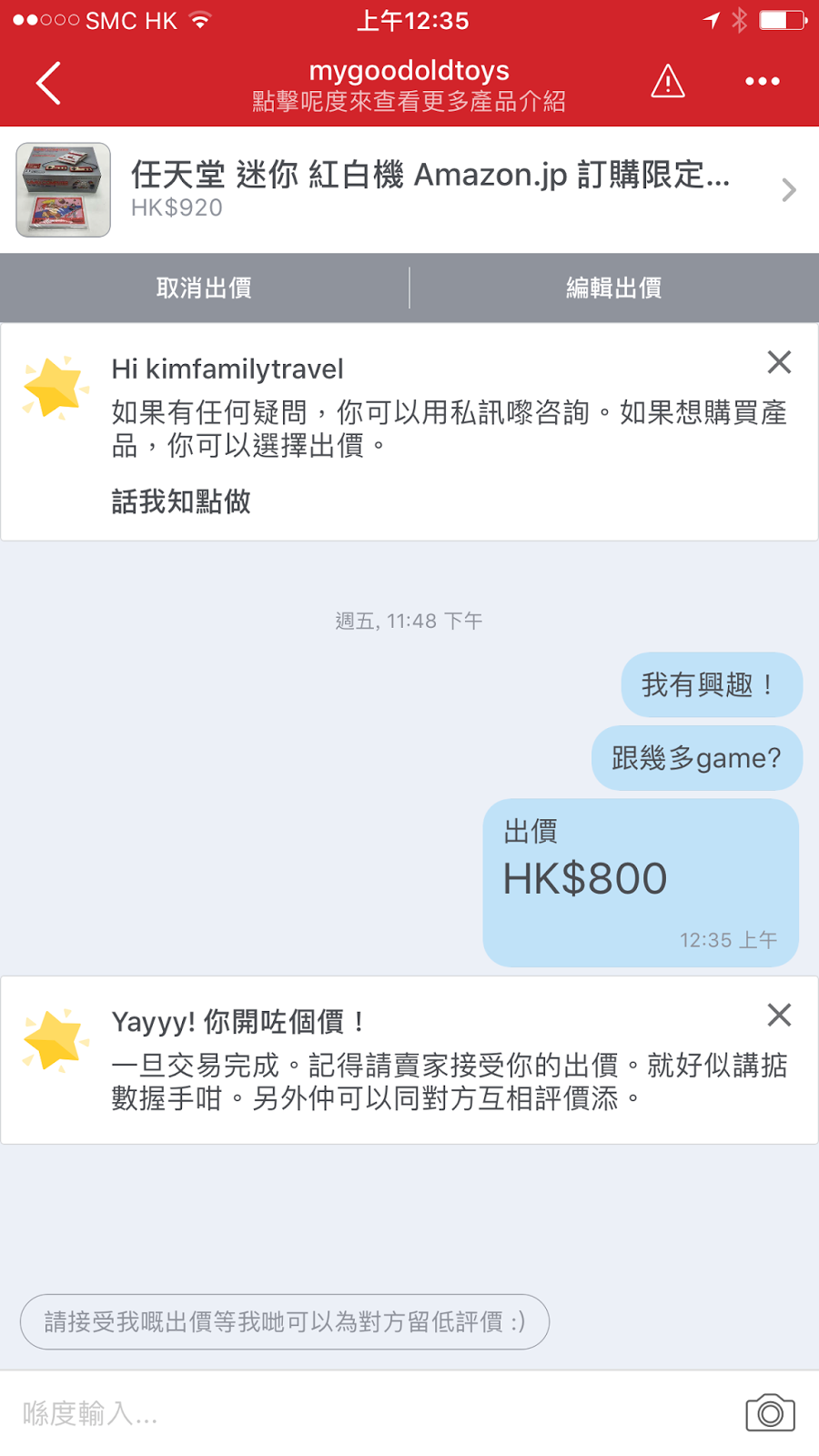Screen dimensions: 819x1456
Task: Open the camera to attach a photo
Action: coord(770,1412)
